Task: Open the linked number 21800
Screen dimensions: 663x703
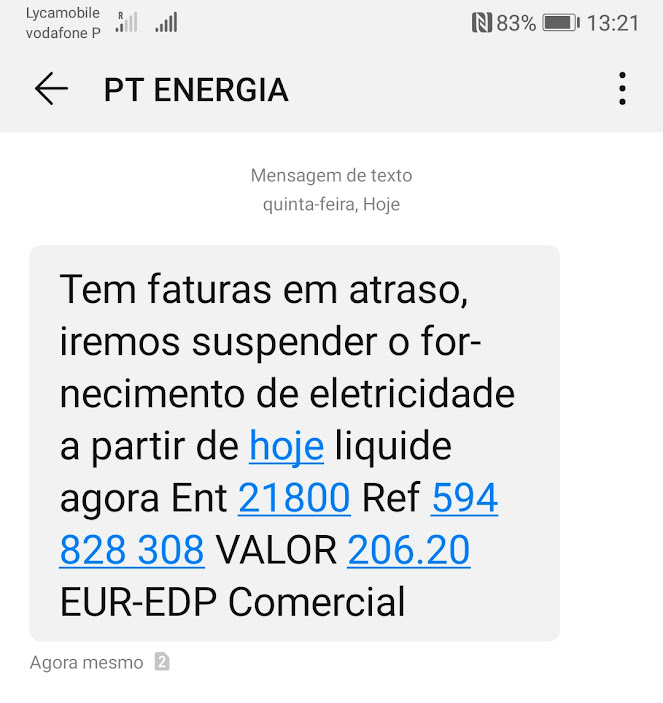Action: click(294, 498)
